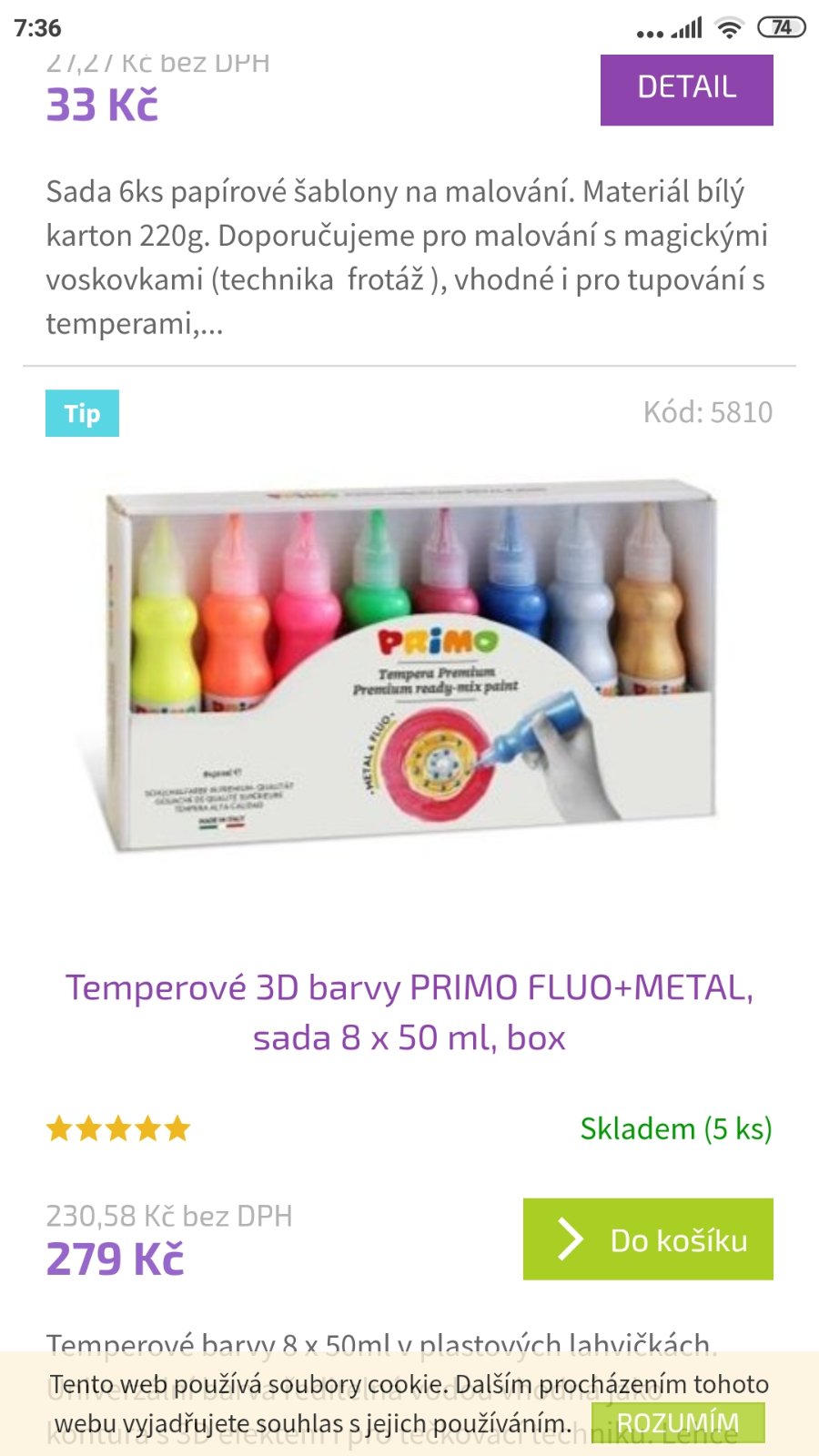Image resolution: width=819 pixels, height=1456 pixels.
Task: Open Temperové 3D barvy PRIMO title link
Action: [409, 1012]
